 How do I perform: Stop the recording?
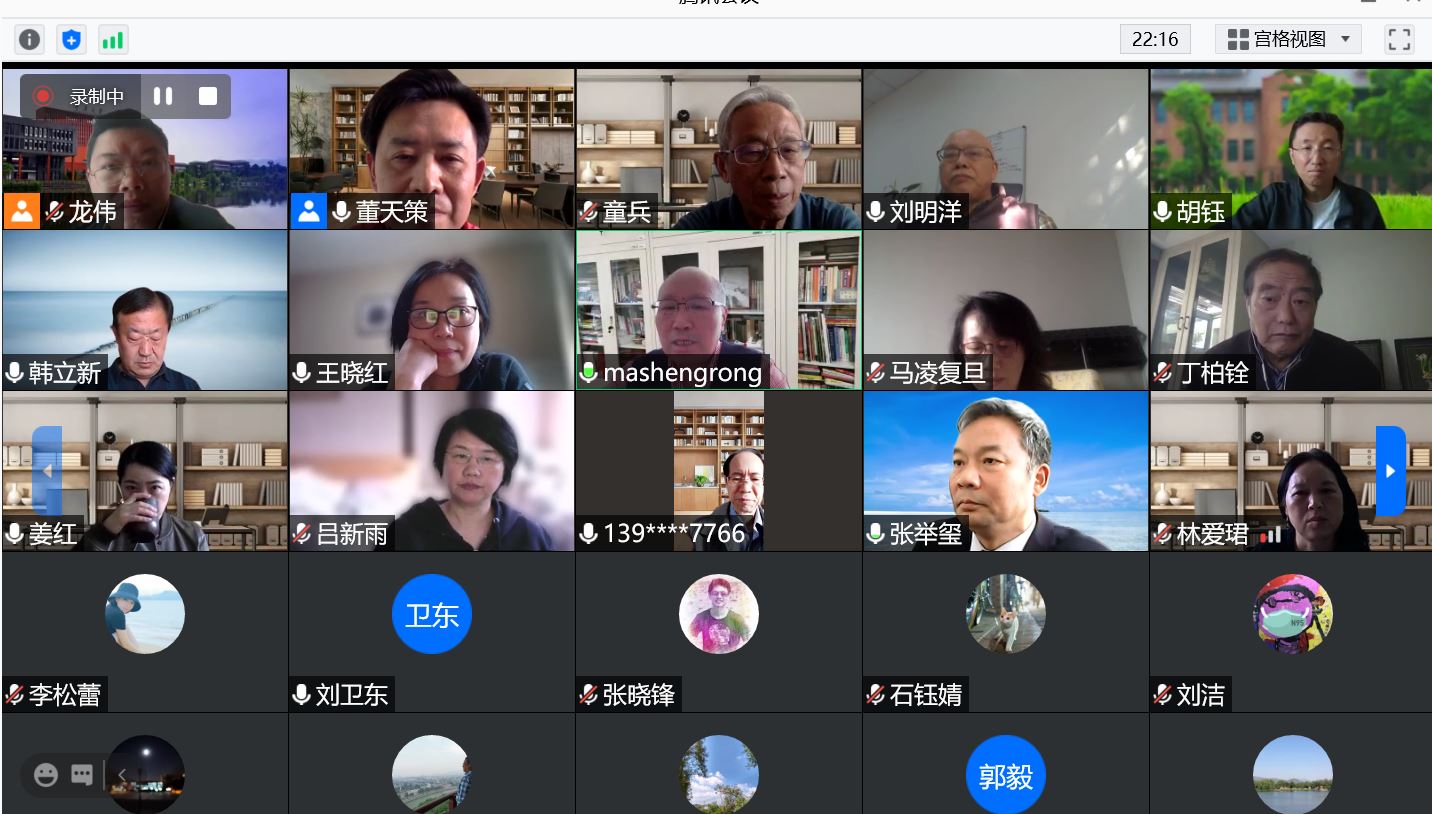click(x=208, y=96)
